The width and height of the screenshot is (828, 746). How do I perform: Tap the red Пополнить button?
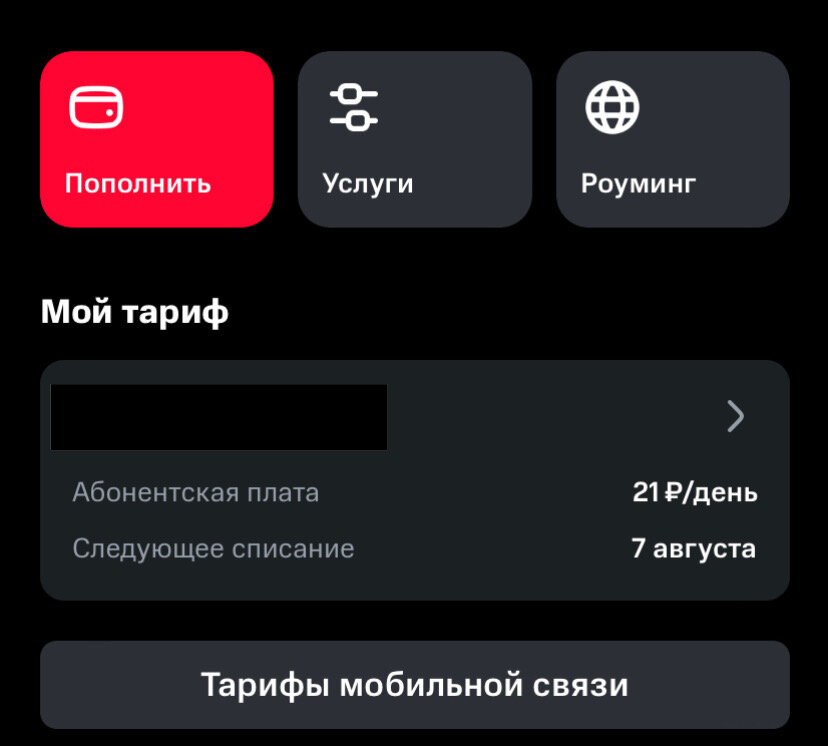pyautogui.click(x=156, y=139)
